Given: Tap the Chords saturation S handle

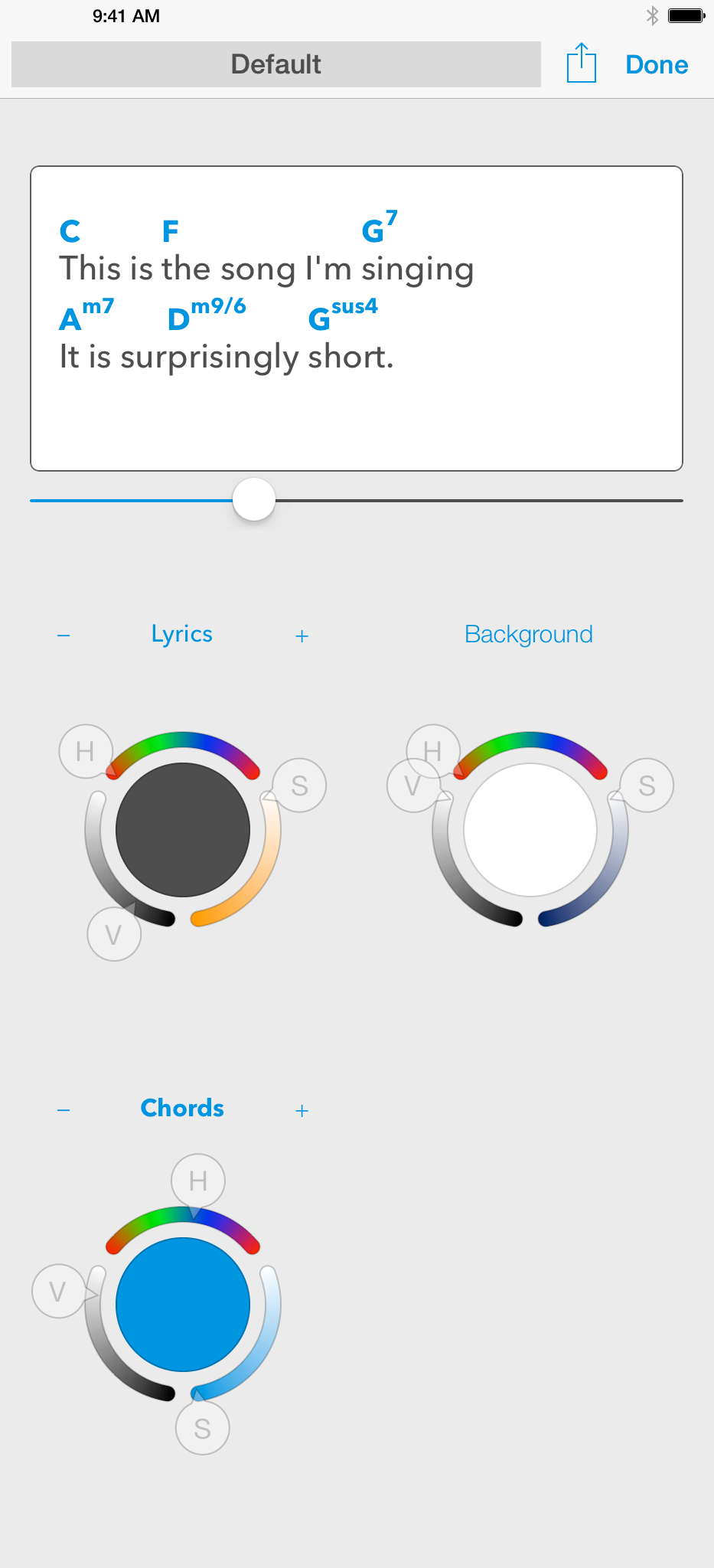Looking at the screenshot, I should click(x=203, y=1428).
